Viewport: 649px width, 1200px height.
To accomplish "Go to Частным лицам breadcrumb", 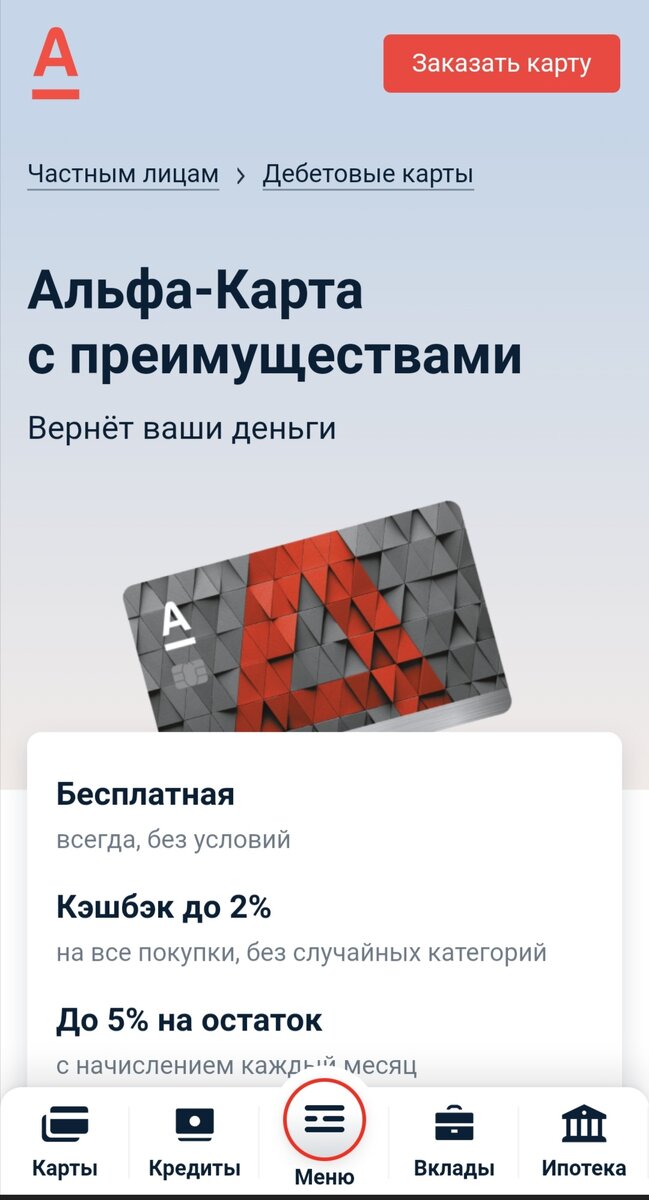I will 123,174.
